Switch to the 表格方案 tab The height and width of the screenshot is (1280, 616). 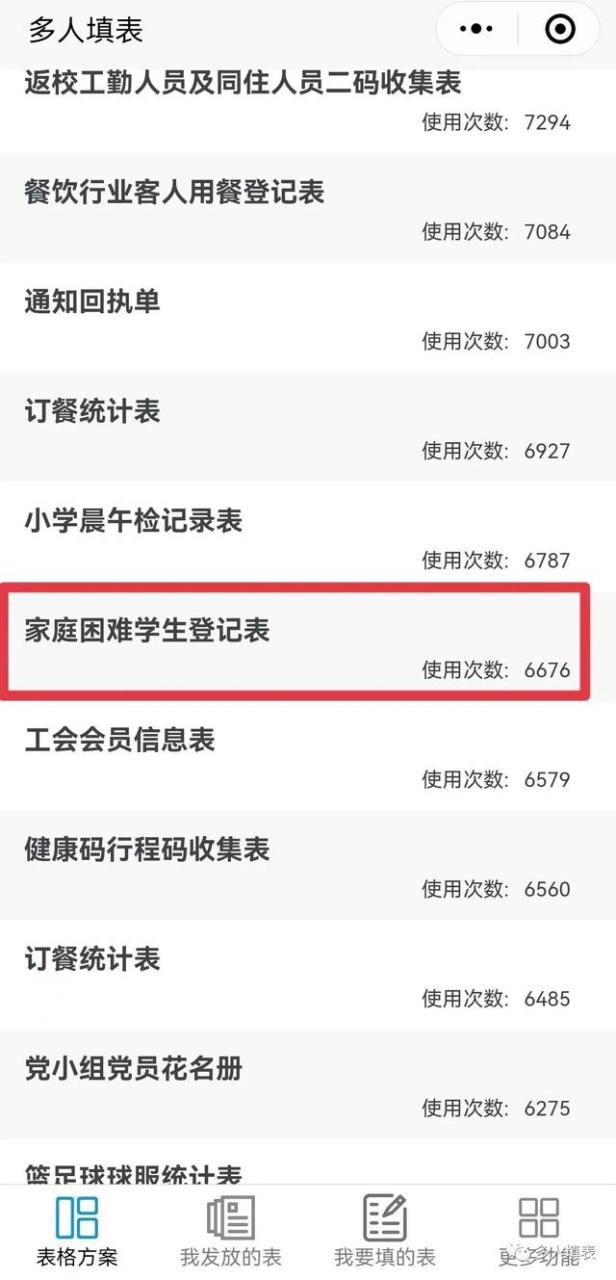(x=77, y=1230)
